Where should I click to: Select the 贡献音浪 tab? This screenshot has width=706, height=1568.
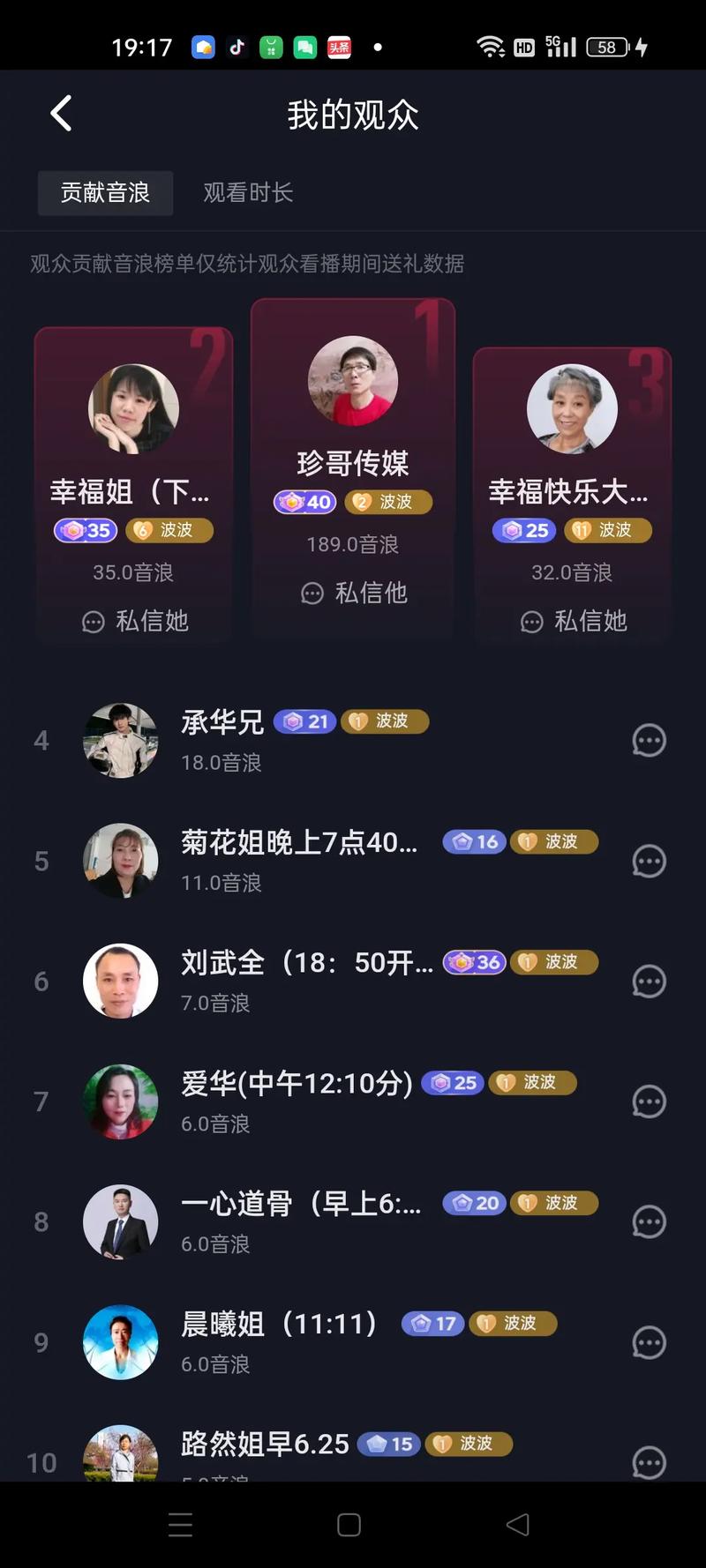click(x=105, y=192)
